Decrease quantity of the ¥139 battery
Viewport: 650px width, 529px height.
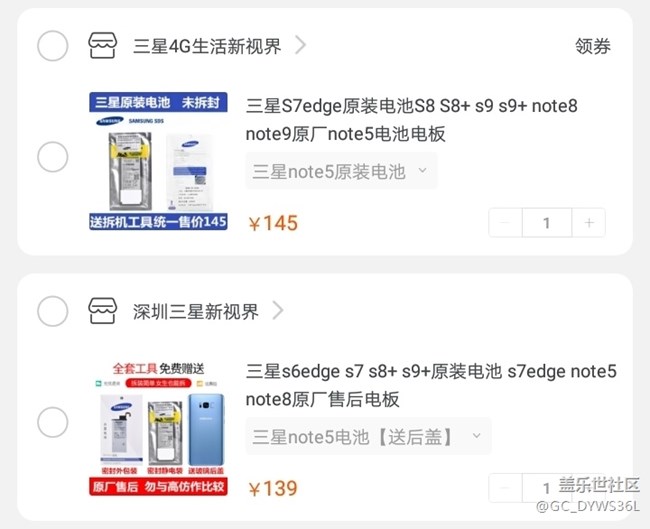[506, 488]
